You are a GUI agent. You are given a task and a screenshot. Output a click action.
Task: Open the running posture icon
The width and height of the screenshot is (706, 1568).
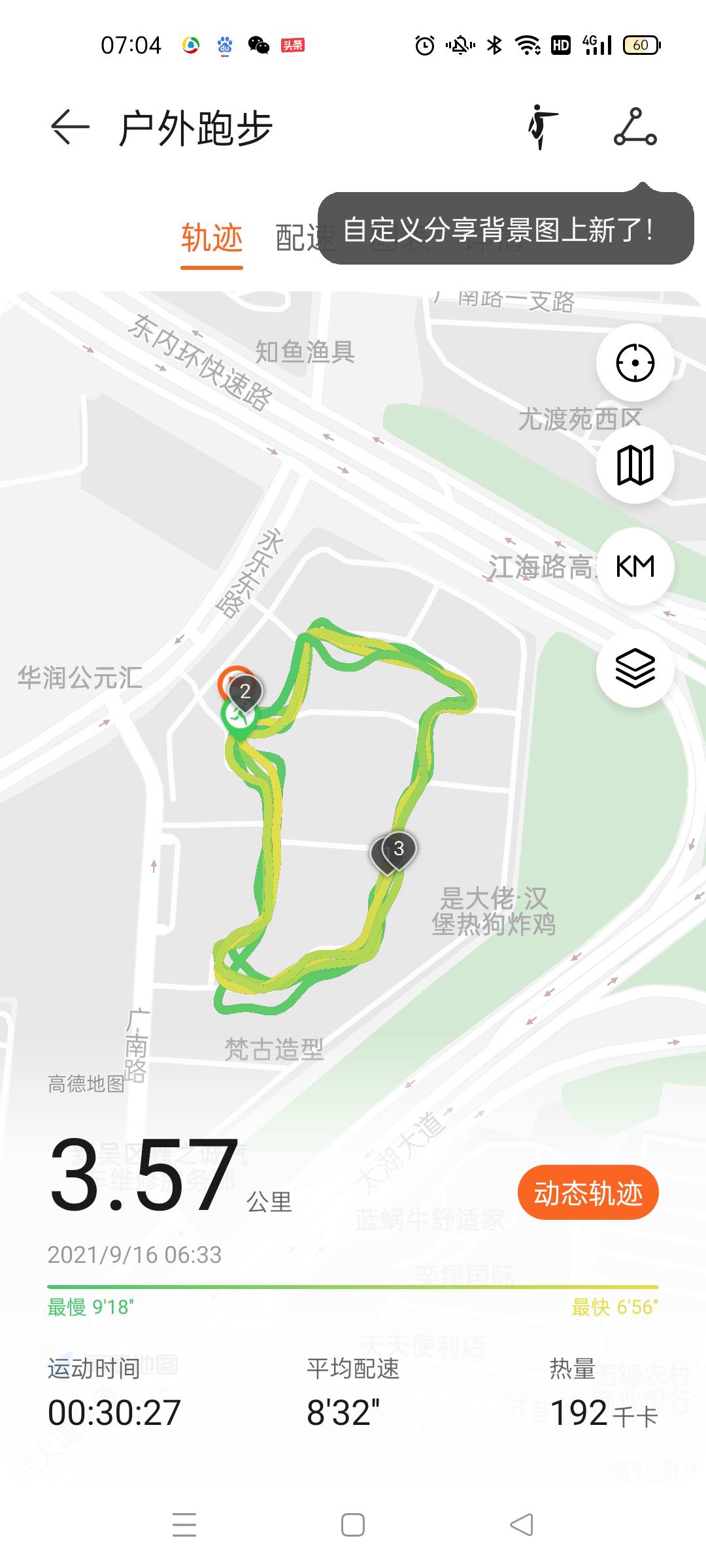point(543,127)
